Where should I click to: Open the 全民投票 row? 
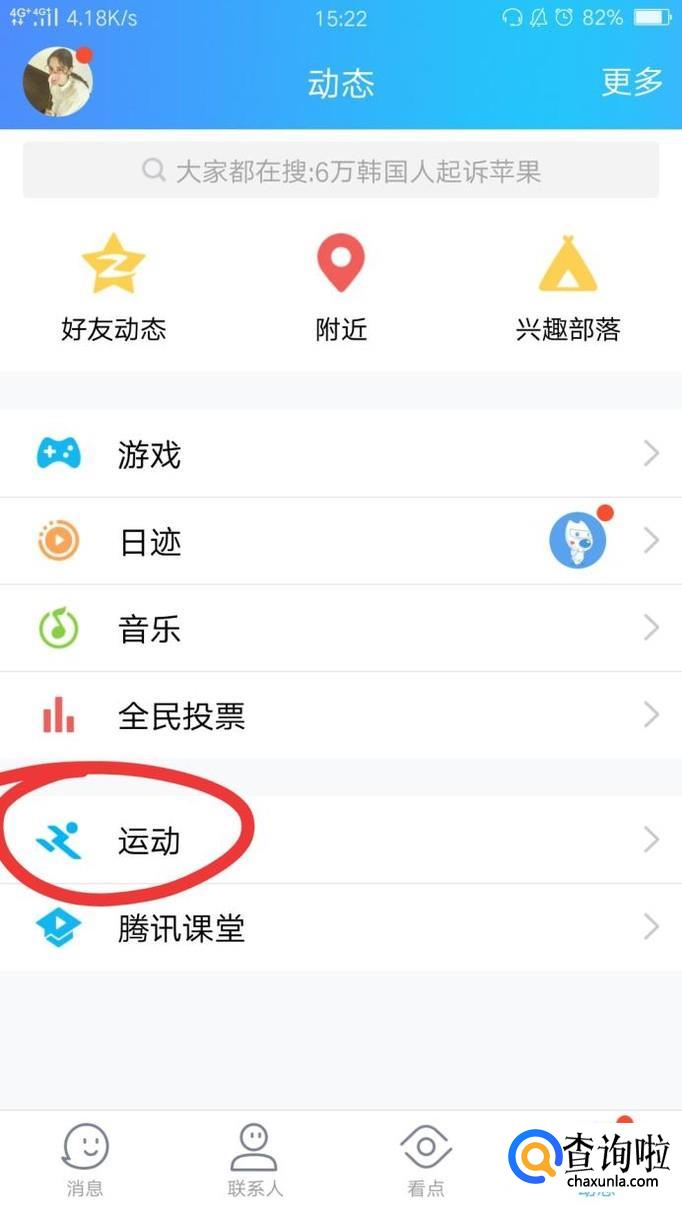coord(341,715)
